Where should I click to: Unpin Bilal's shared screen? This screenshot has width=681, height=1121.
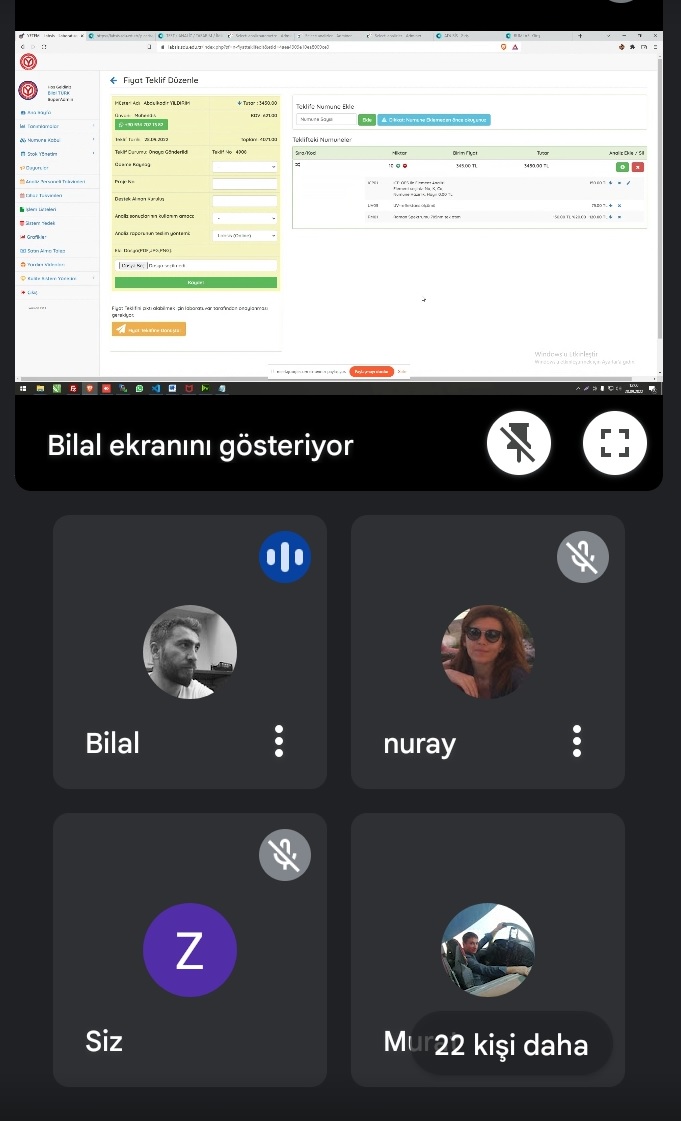(x=518, y=443)
